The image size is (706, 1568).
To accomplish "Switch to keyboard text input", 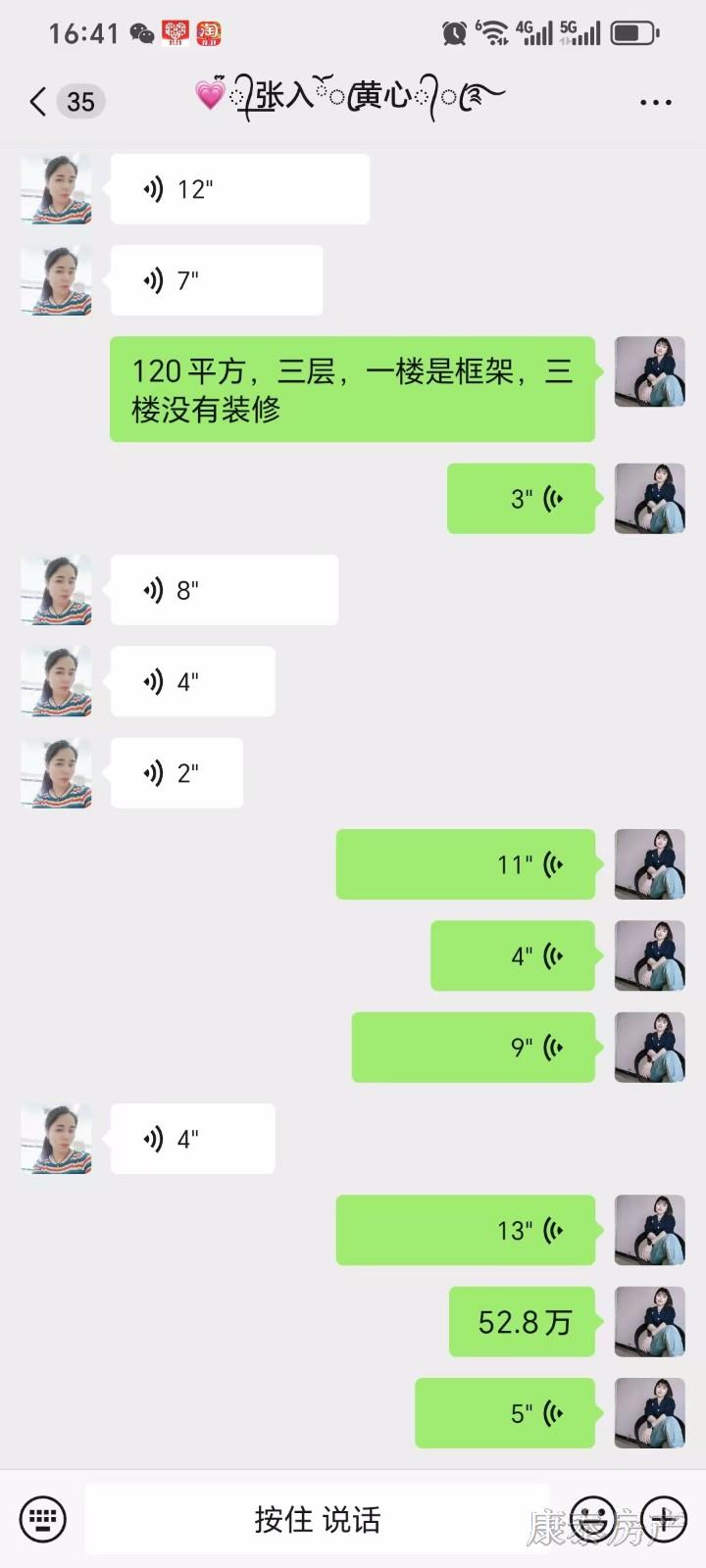I will pos(42,1519).
